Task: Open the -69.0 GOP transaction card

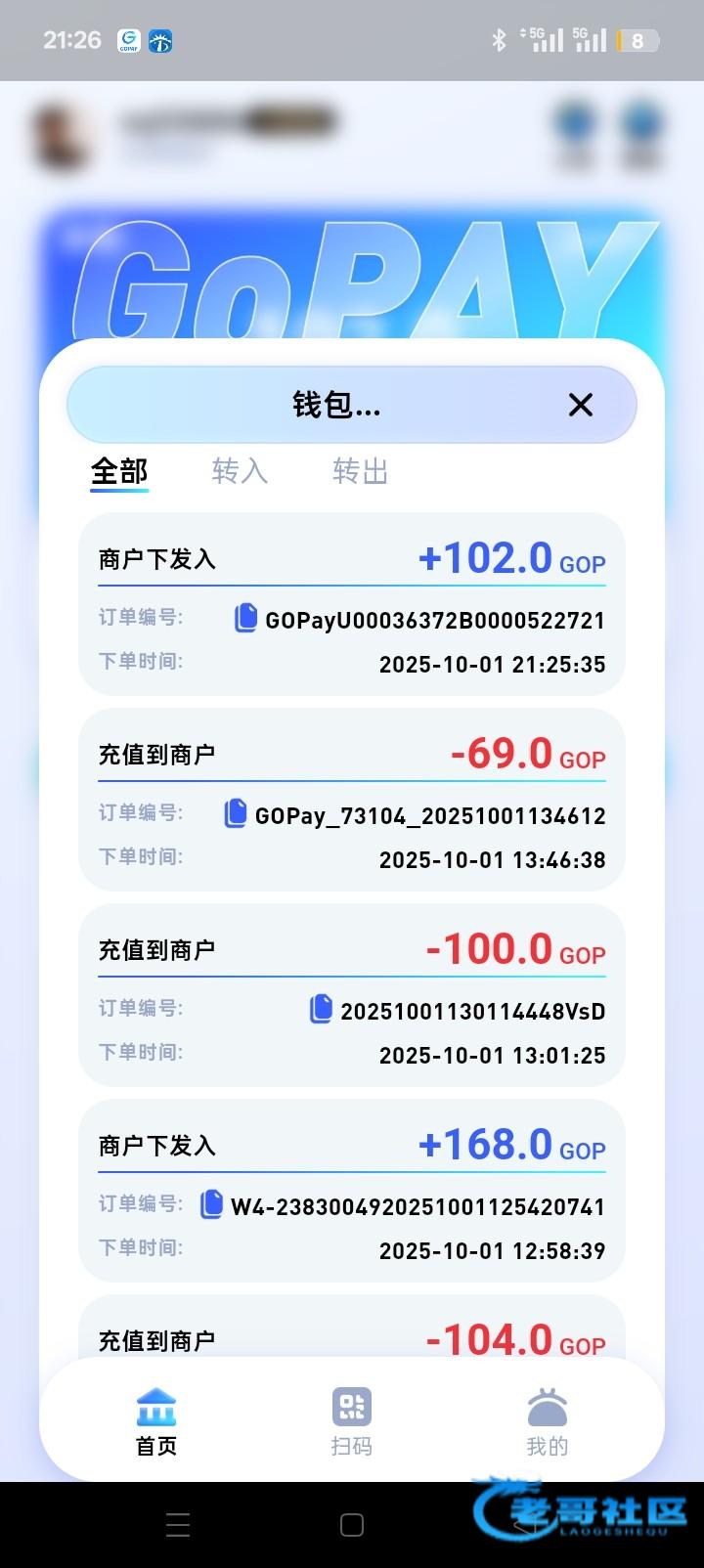Action: pyautogui.click(x=351, y=755)
